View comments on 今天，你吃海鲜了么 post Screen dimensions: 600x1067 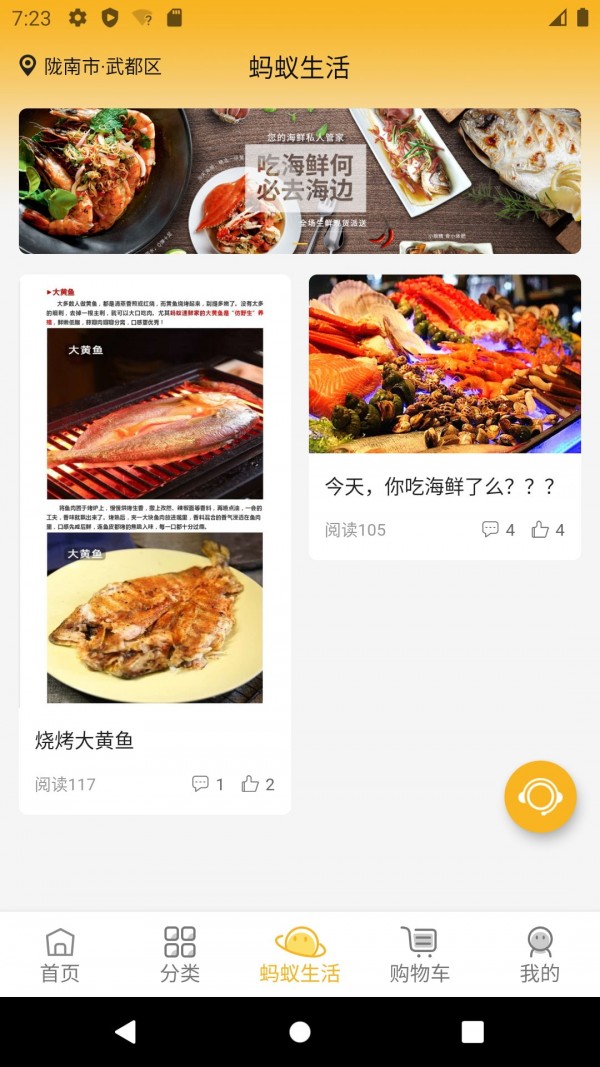tap(497, 529)
